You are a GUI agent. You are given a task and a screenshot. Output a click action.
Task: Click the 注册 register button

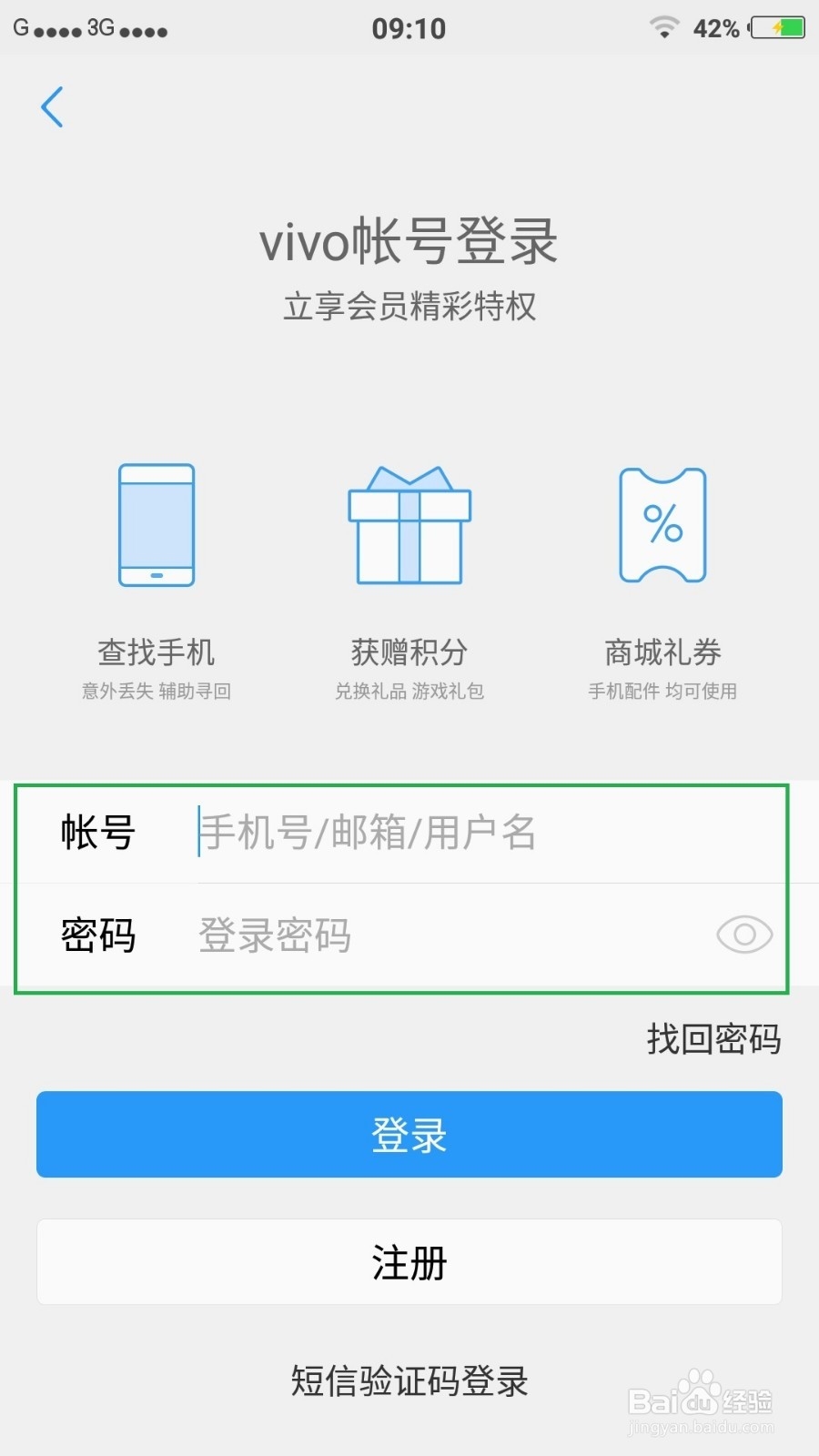pos(409,1262)
